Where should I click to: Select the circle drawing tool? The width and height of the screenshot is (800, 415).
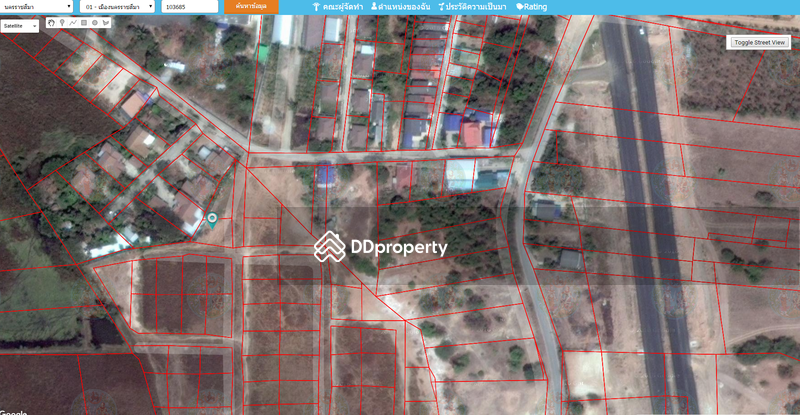click(95, 22)
